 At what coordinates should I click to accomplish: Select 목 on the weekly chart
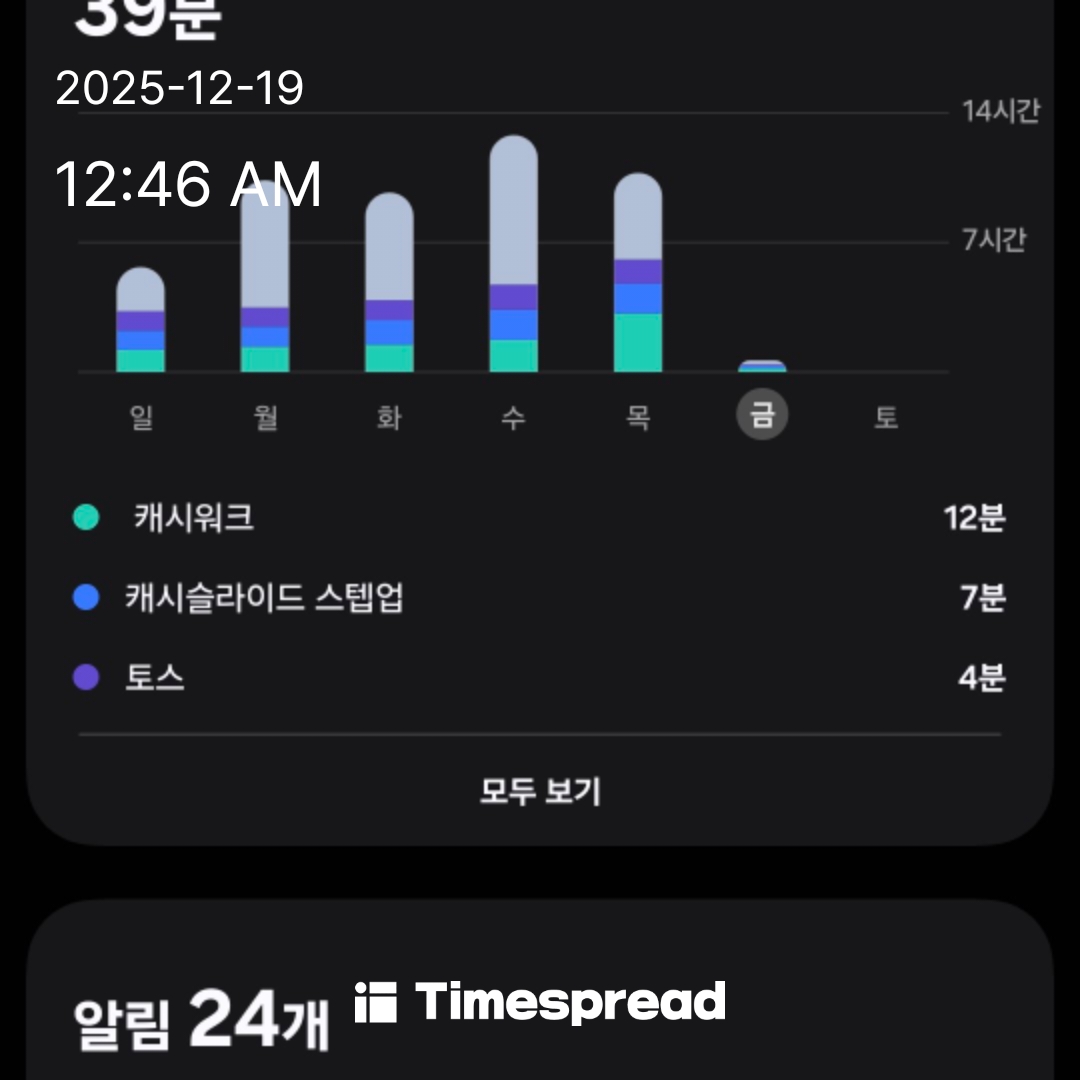tap(637, 417)
